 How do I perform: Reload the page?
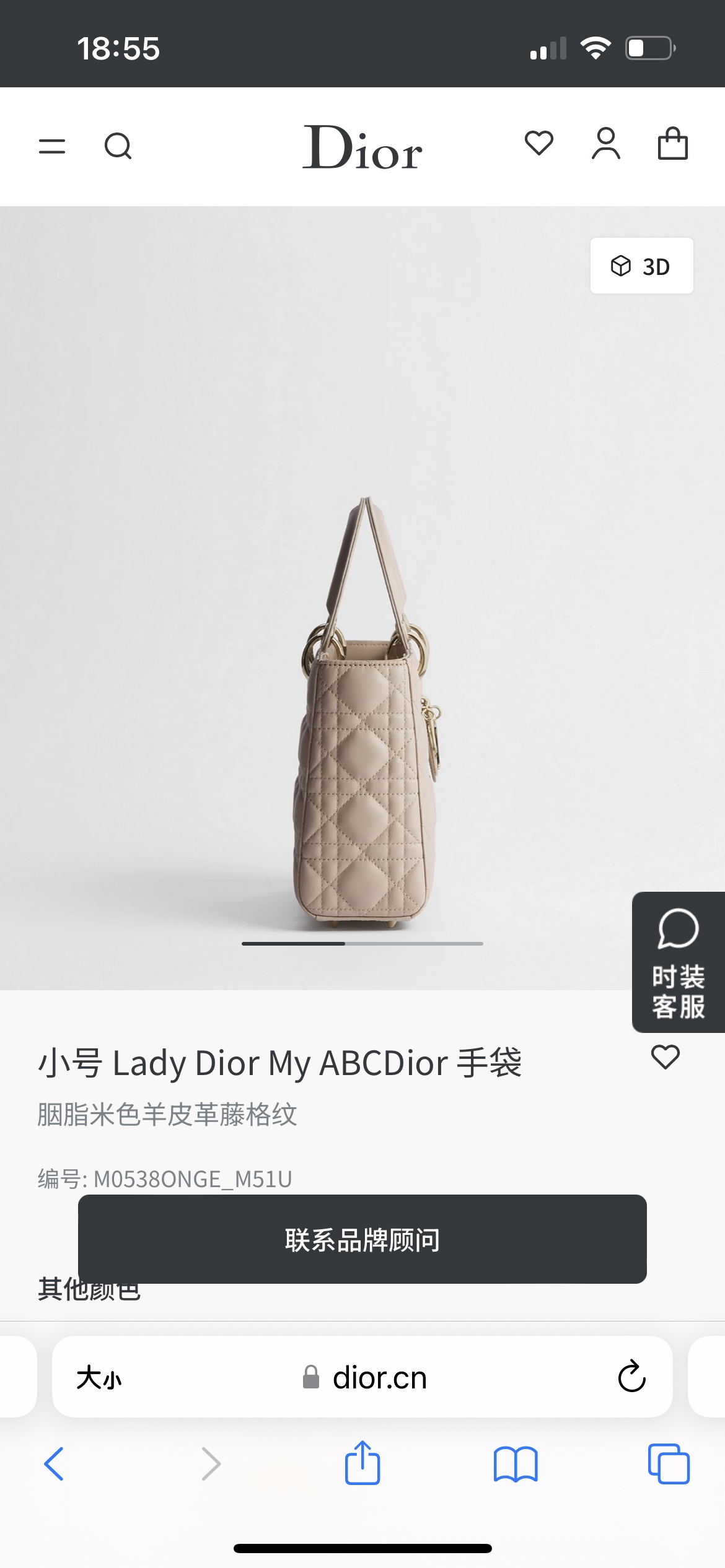pos(632,1377)
